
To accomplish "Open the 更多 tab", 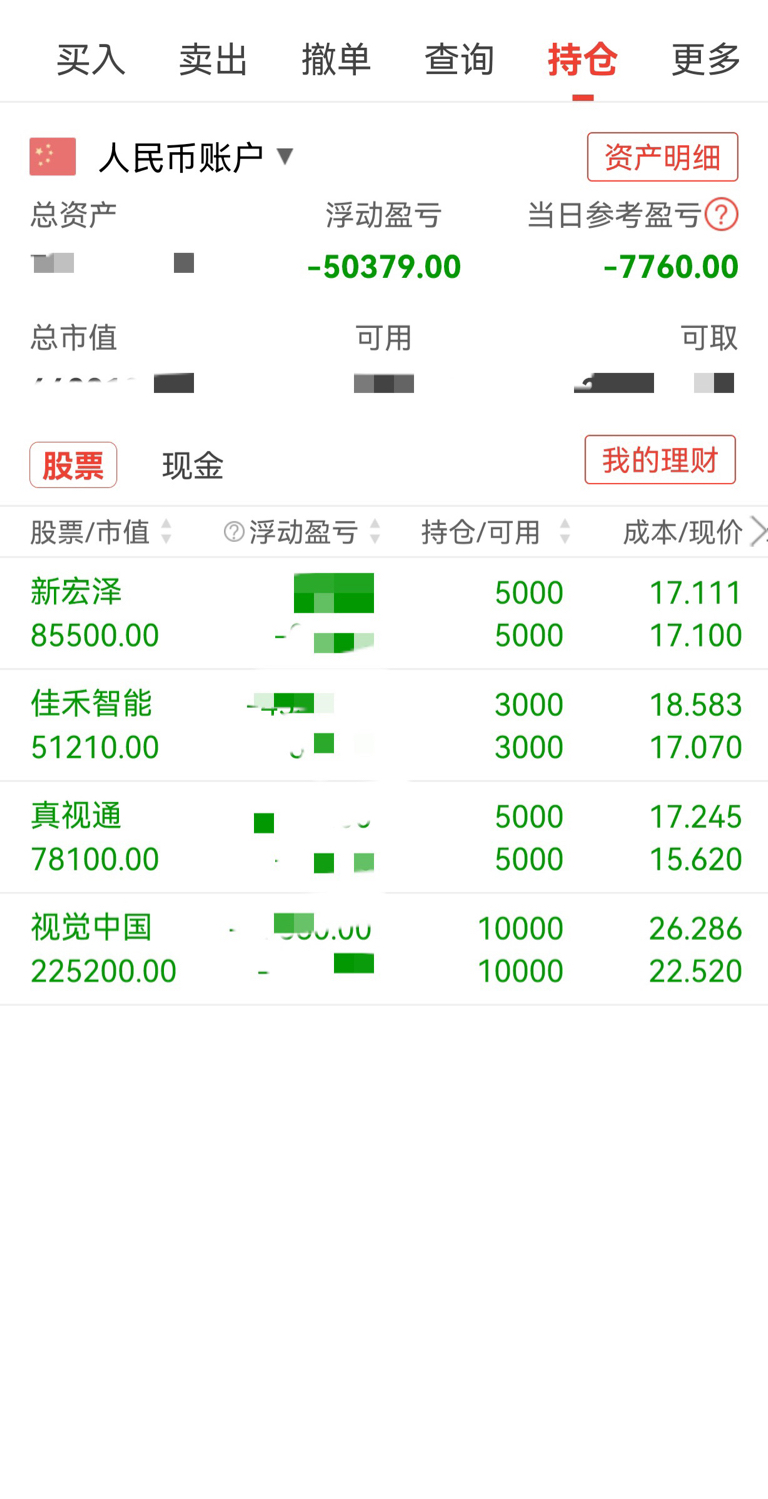I will click(705, 60).
